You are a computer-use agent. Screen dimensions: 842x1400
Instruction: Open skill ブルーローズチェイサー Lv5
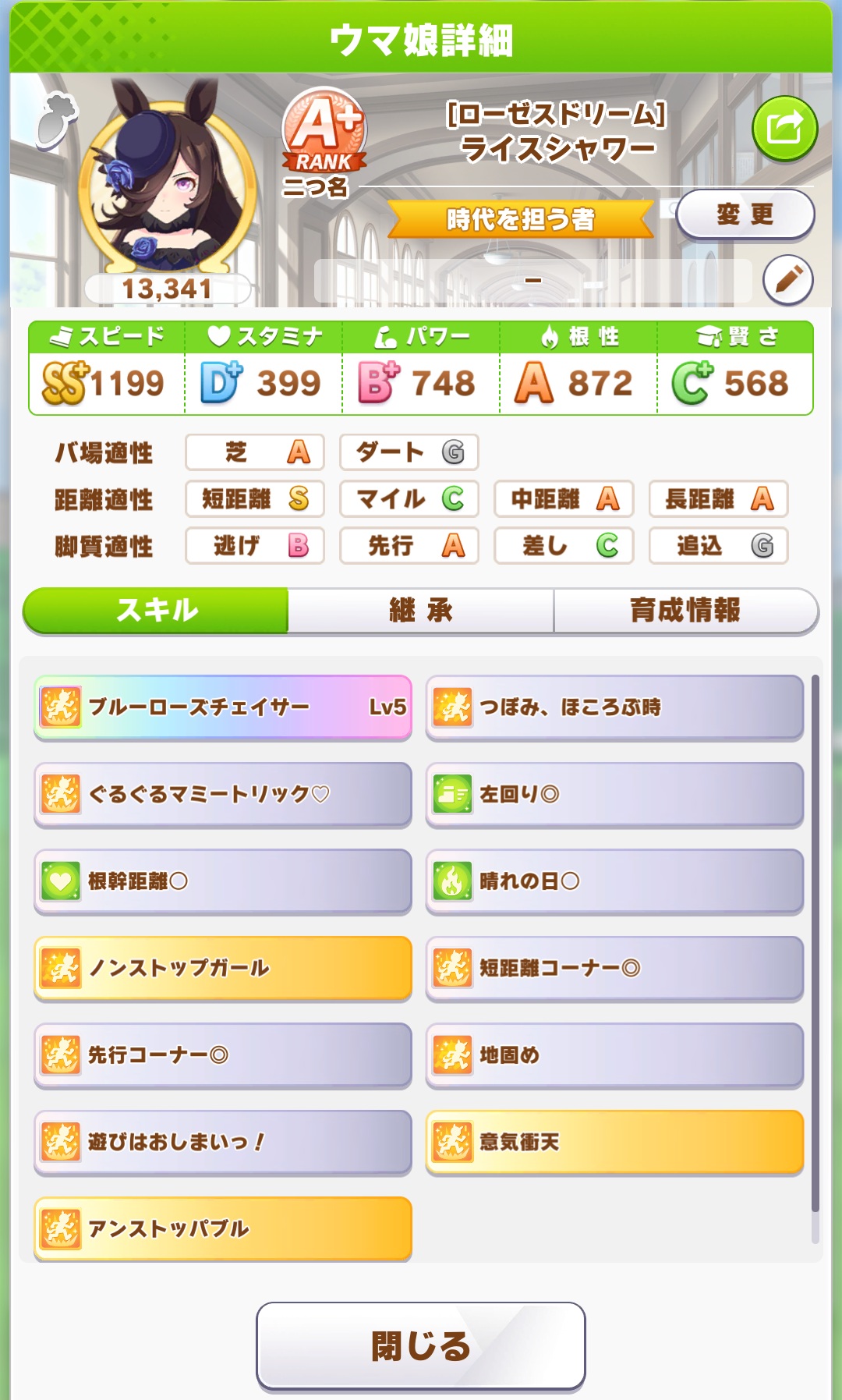coord(223,707)
